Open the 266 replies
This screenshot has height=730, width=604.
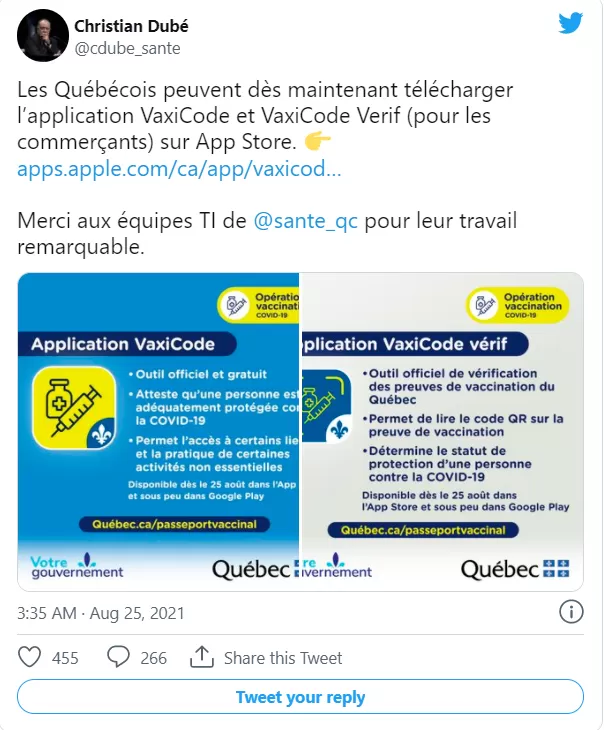[x=136, y=657]
